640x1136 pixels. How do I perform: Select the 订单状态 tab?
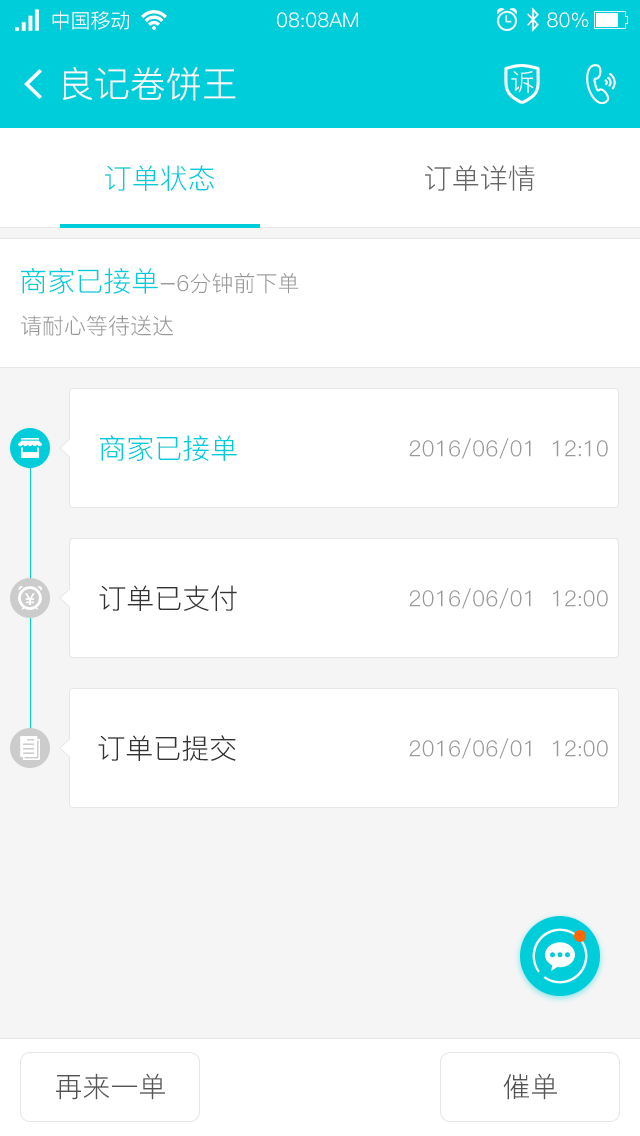(159, 179)
